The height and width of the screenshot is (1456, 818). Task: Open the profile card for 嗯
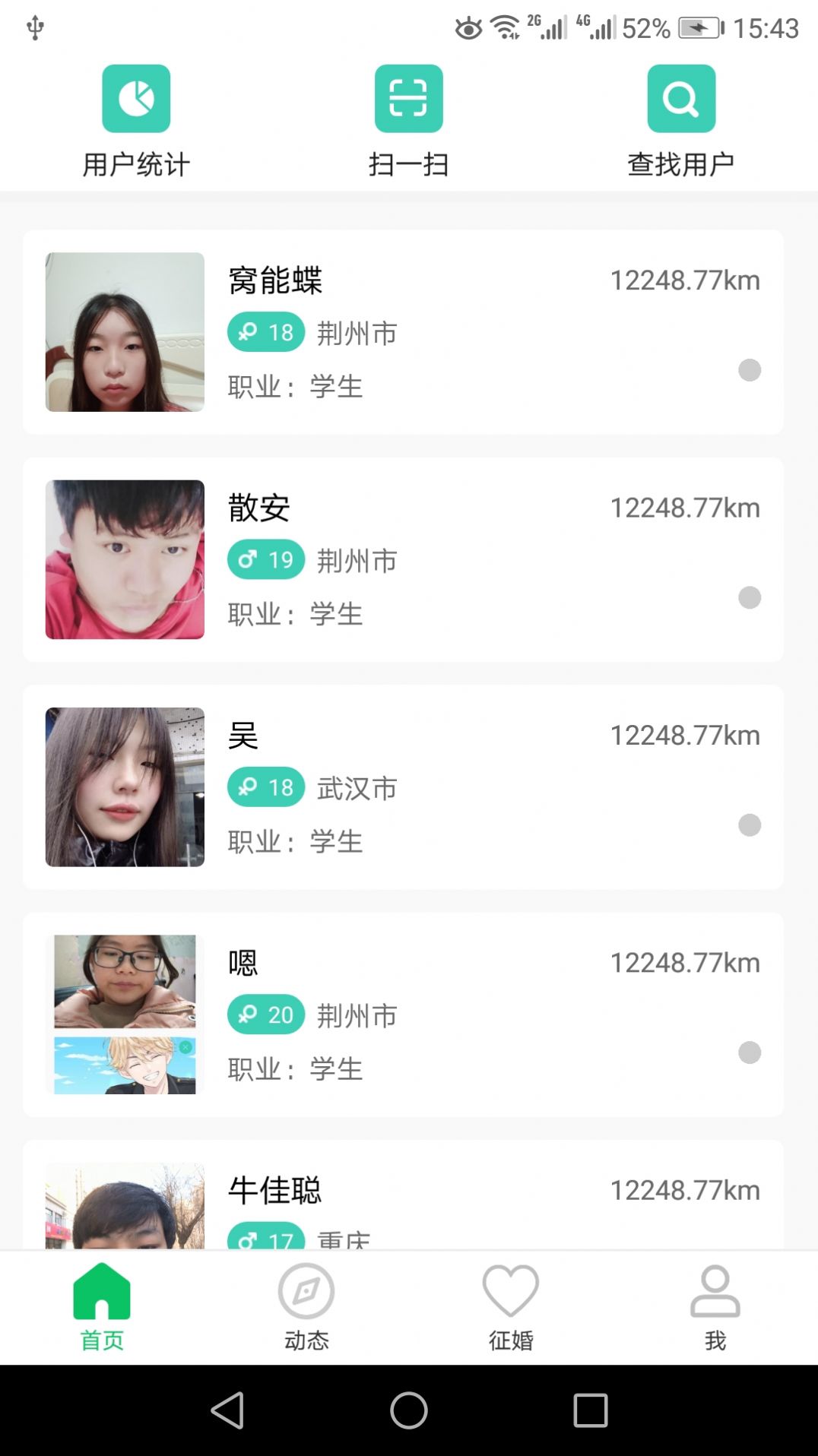[x=403, y=1014]
